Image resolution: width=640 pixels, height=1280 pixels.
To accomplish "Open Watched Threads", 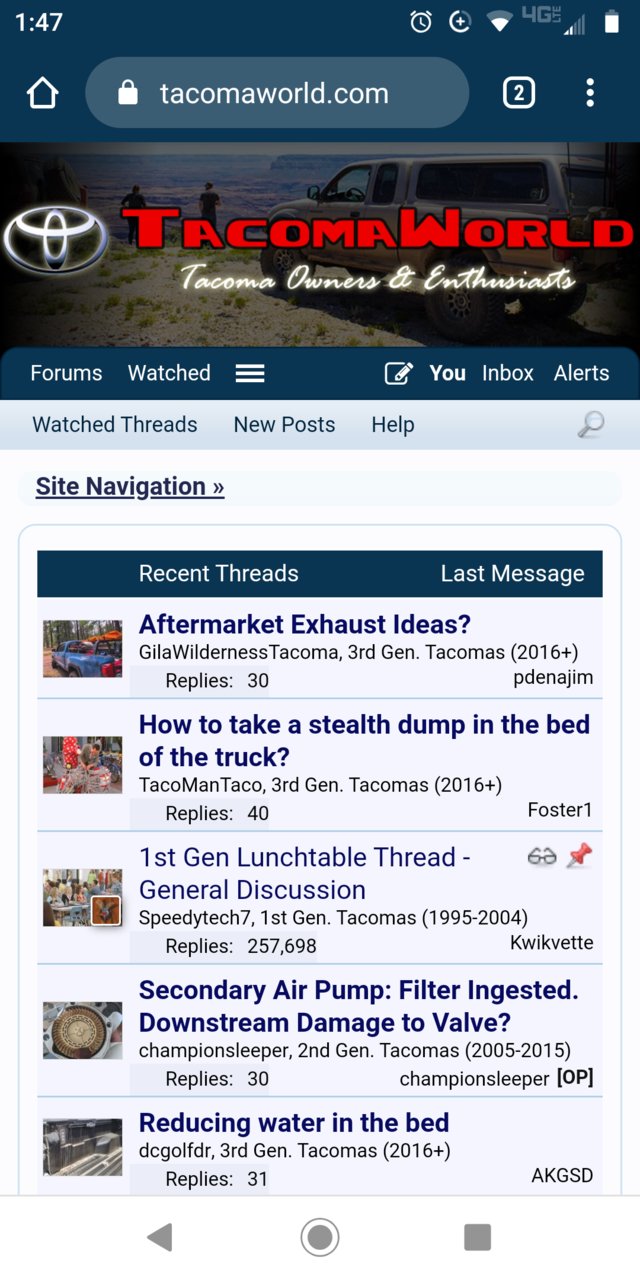I will pos(115,425).
